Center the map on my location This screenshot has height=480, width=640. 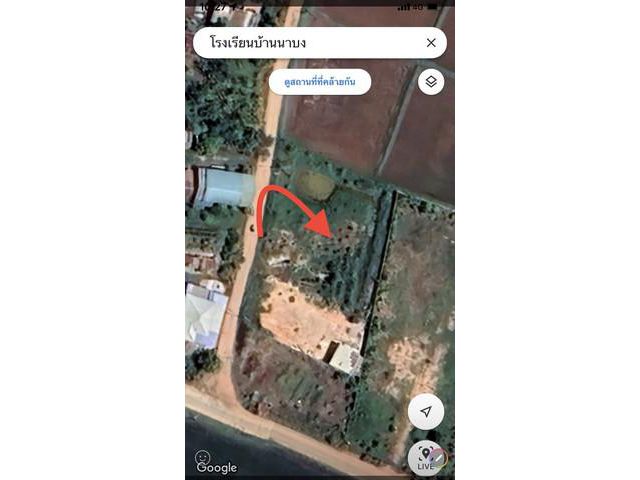(x=426, y=412)
